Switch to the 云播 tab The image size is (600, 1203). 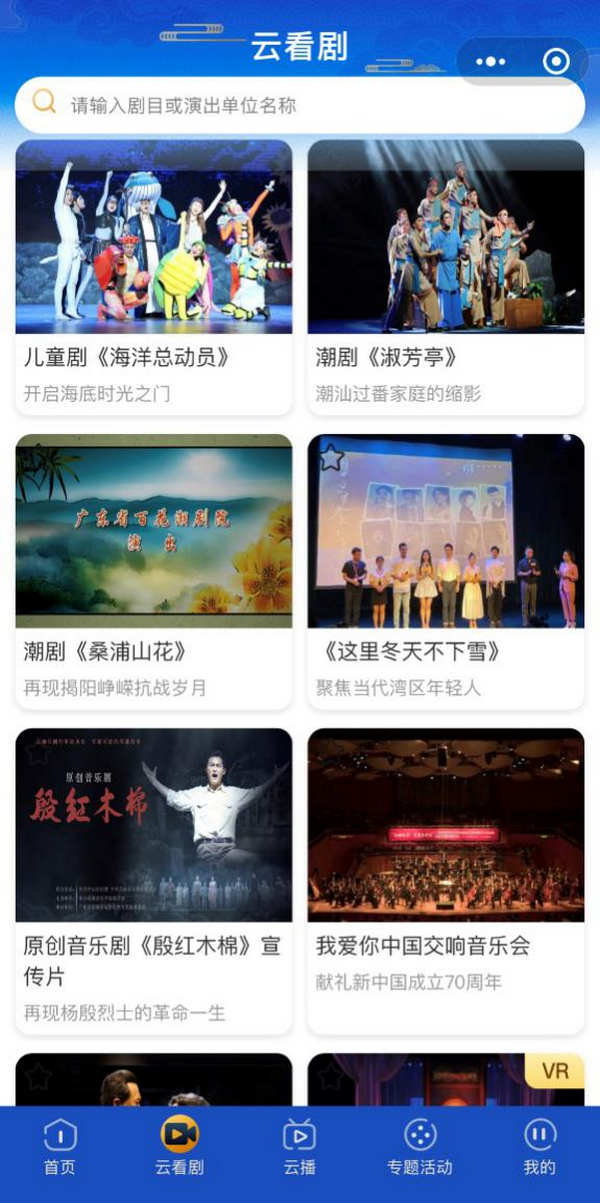299,1148
